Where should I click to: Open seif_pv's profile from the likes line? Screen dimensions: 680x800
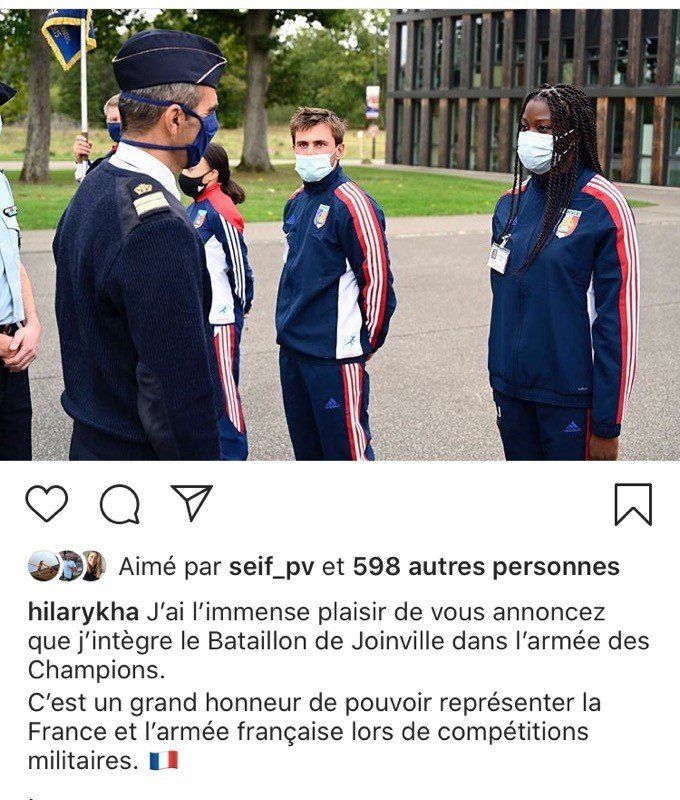(271, 567)
